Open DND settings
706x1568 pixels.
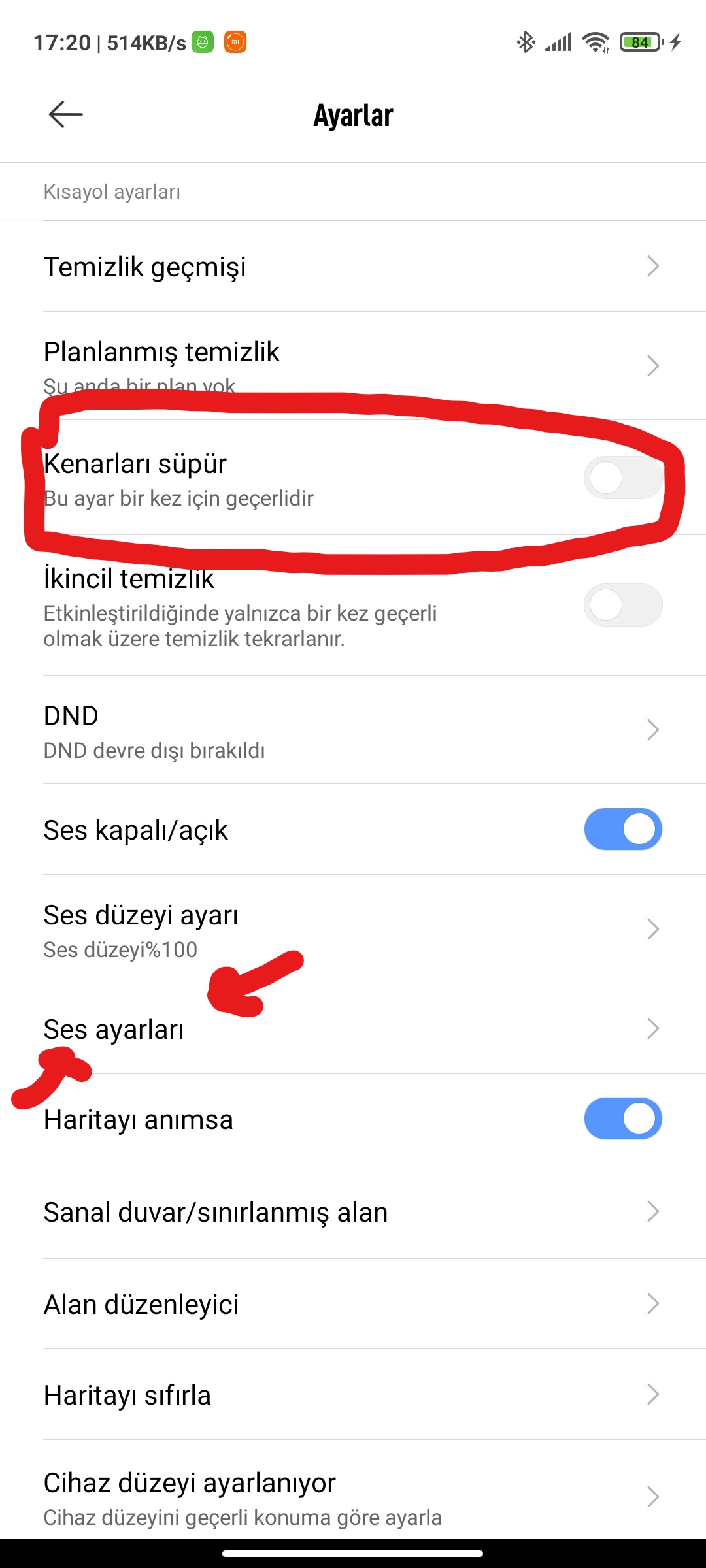[353, 730]
